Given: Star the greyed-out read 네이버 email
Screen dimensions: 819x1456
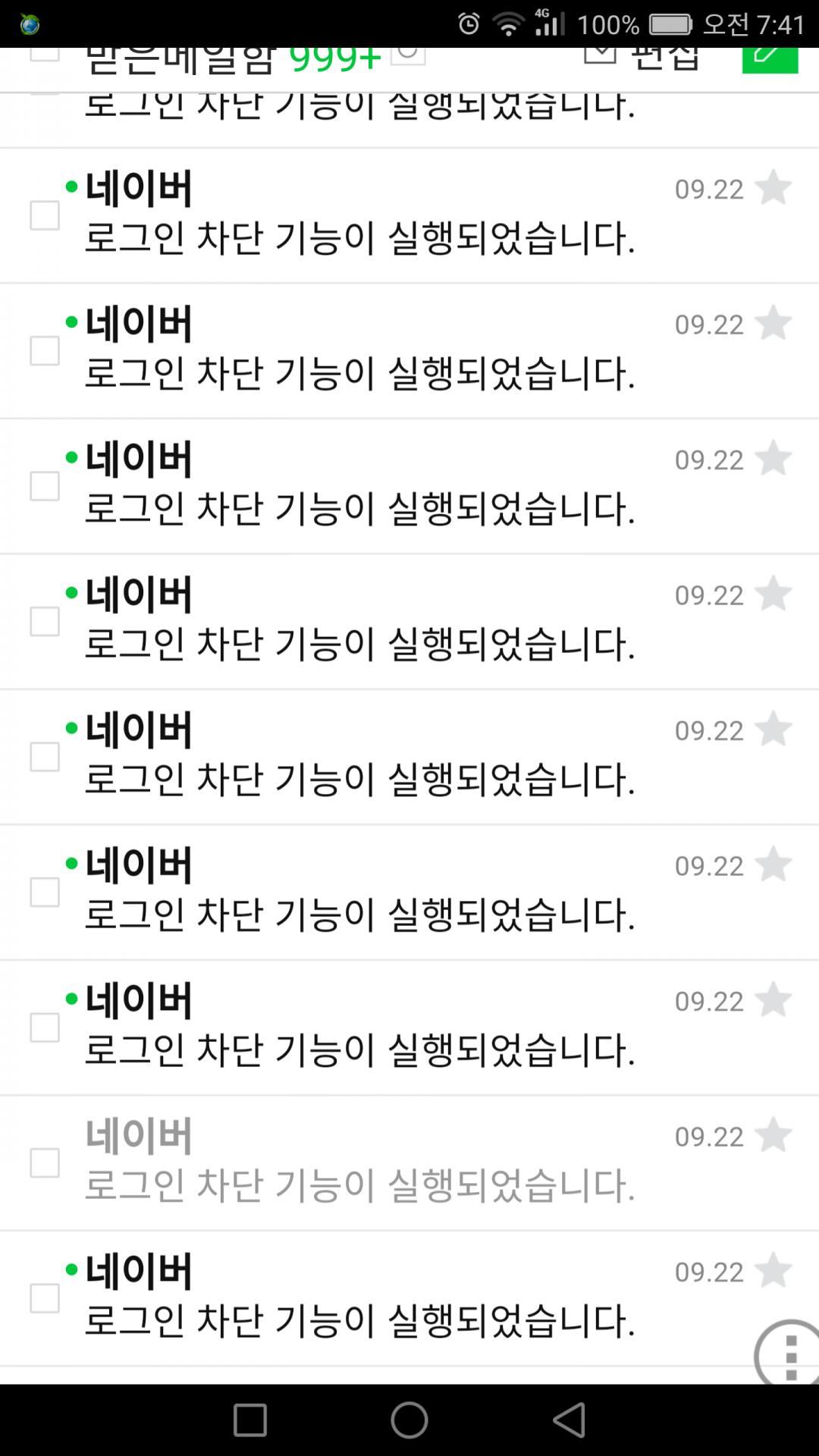Looking at the screenshot, I should click(x=773, y=1135).
